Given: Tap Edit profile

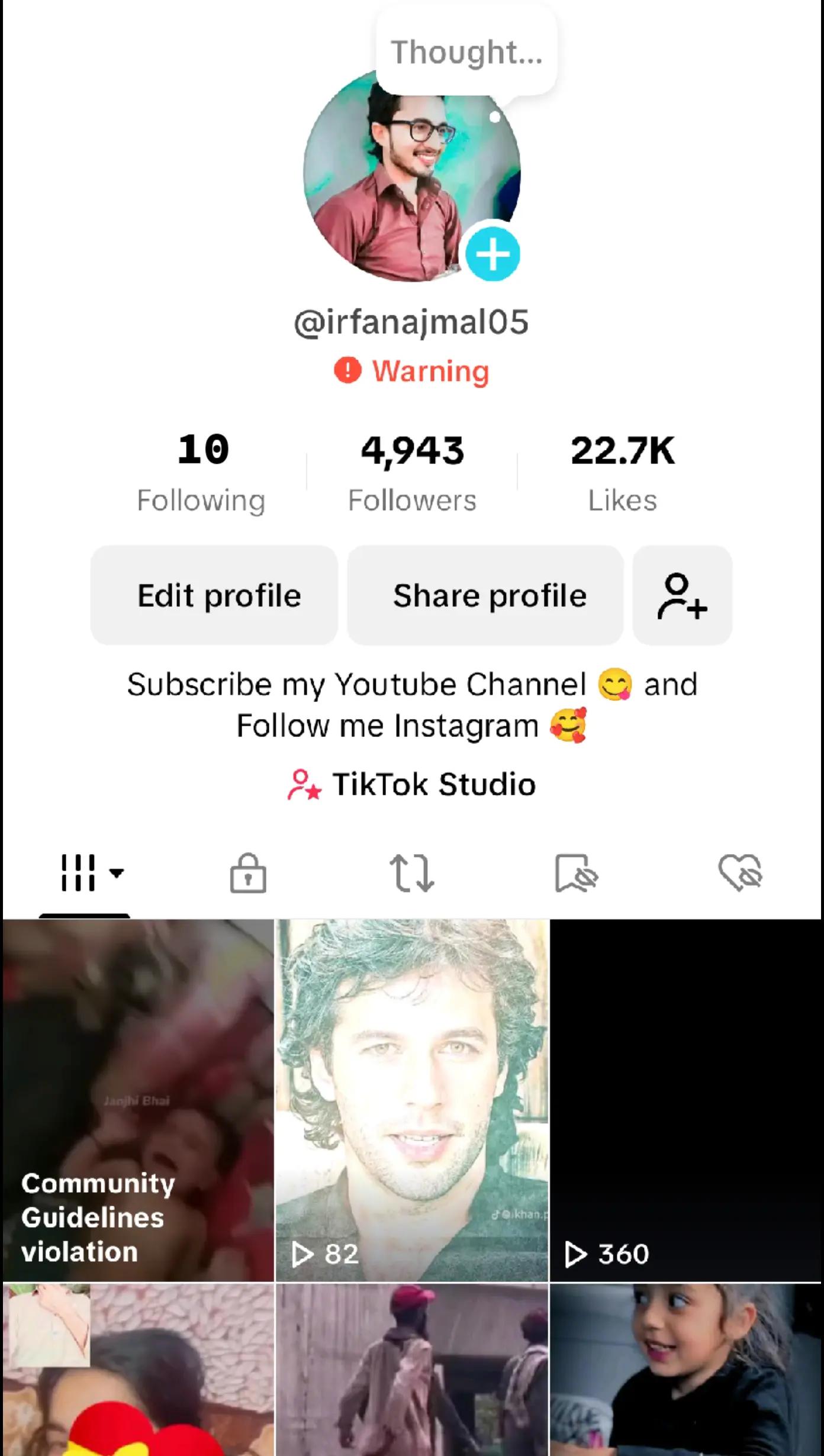Looking at the screenshot, I should pos(214,595).
